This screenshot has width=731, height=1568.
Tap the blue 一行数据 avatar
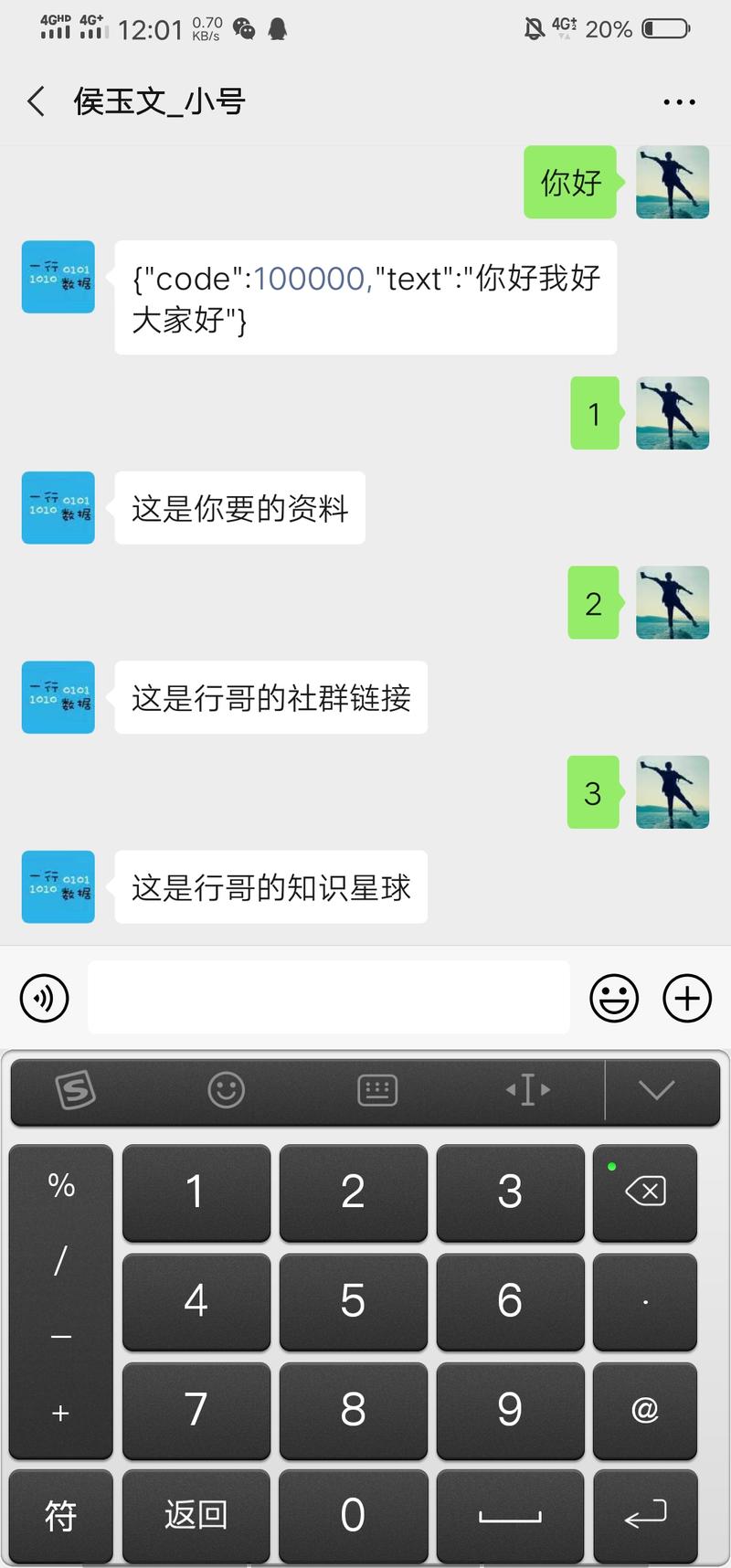[x=58, y=278]
